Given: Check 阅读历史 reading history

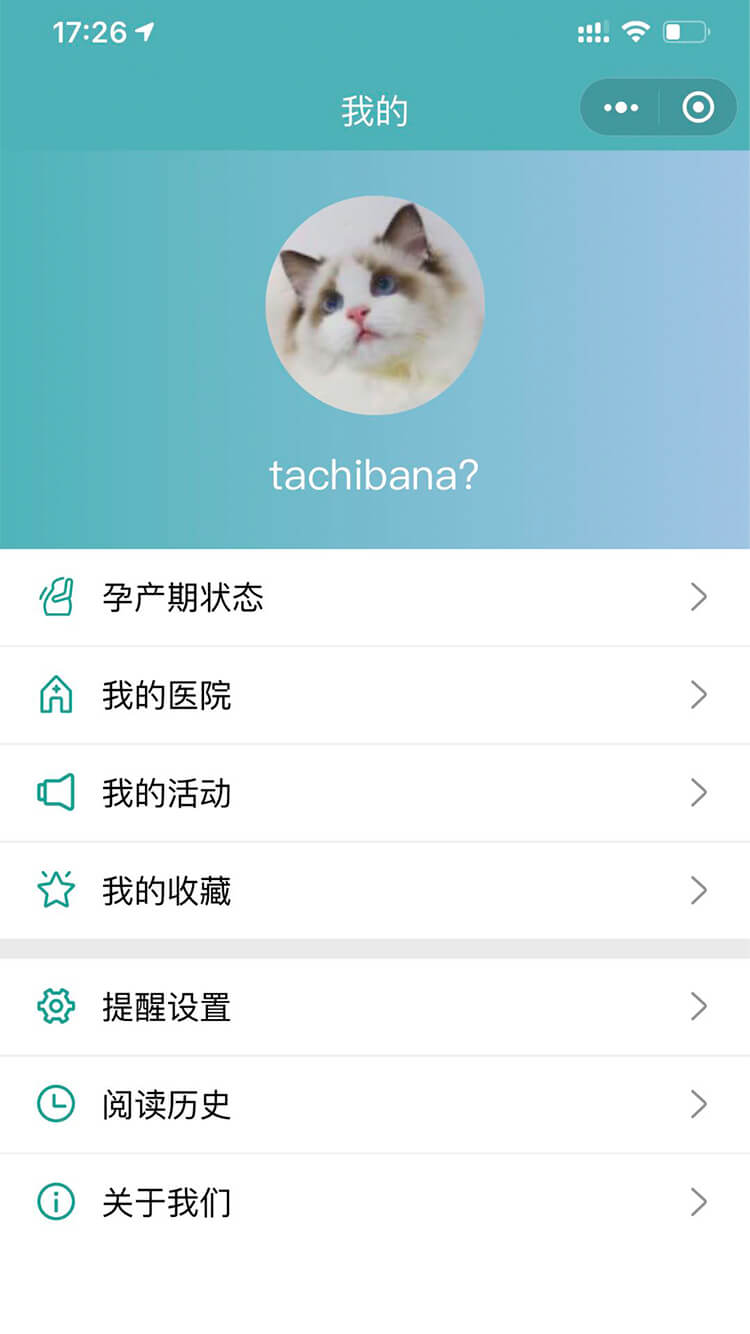Looking at the screenshot, I should click(375, 1105).
